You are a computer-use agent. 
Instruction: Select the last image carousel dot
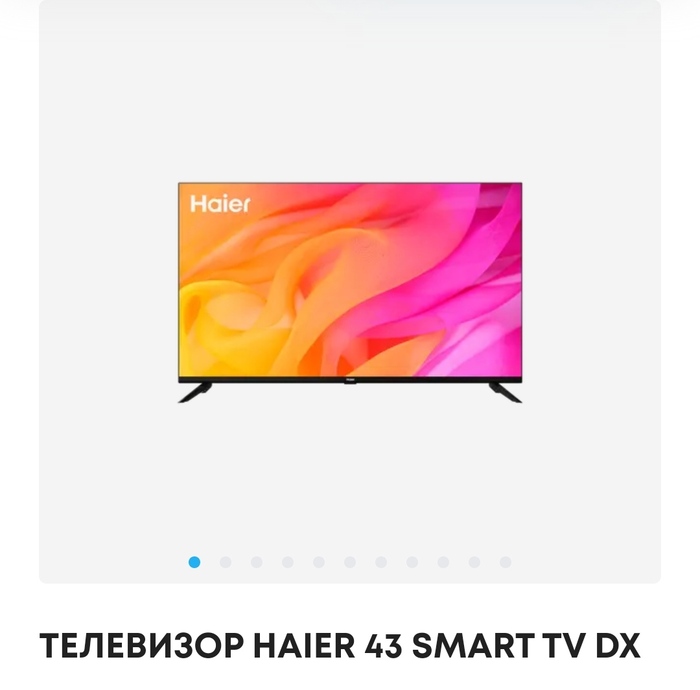[505, 562]
